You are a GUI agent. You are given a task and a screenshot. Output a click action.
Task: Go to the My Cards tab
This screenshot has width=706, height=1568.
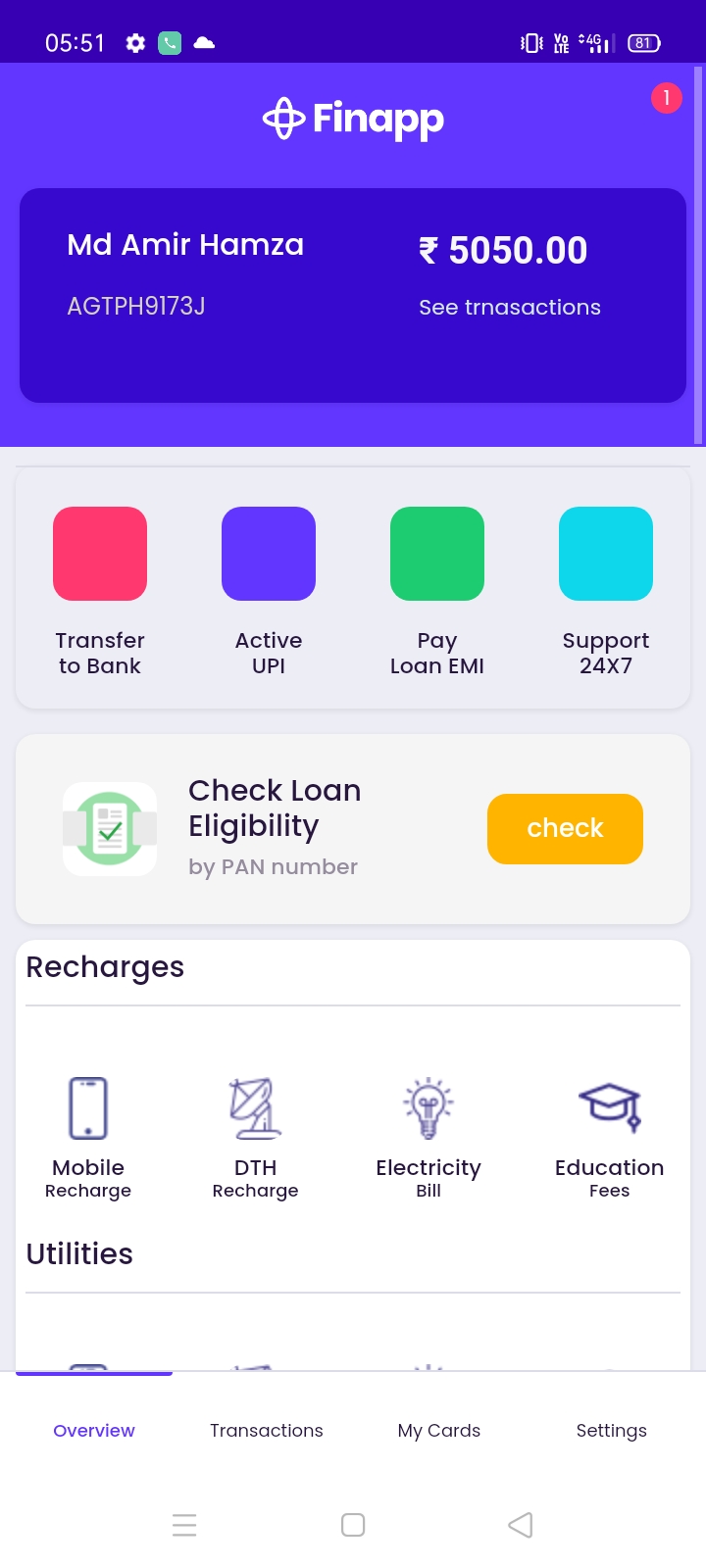pyautogui.click(x=439, y=1431)
